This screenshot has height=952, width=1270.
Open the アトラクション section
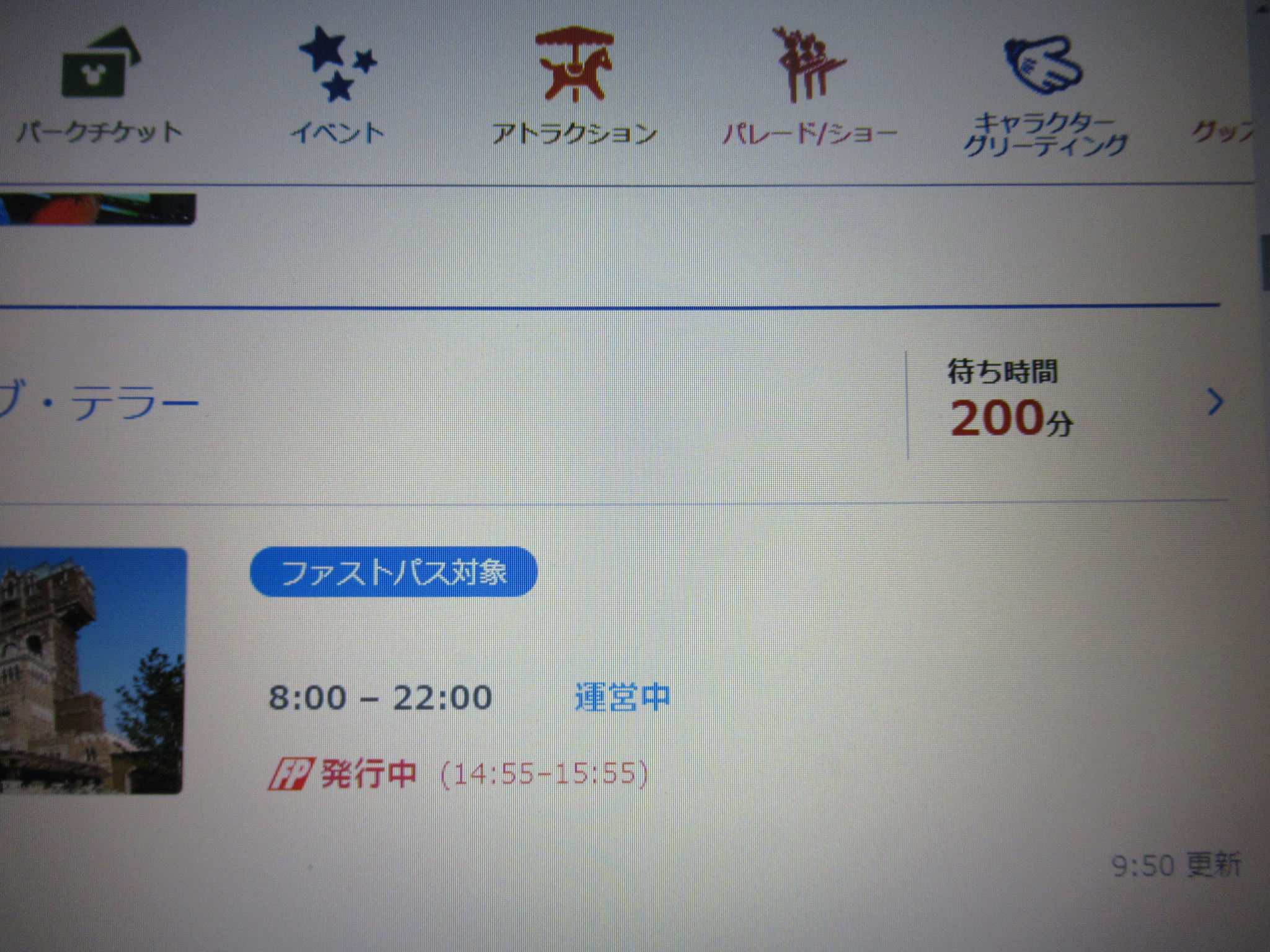click(575, 87)
